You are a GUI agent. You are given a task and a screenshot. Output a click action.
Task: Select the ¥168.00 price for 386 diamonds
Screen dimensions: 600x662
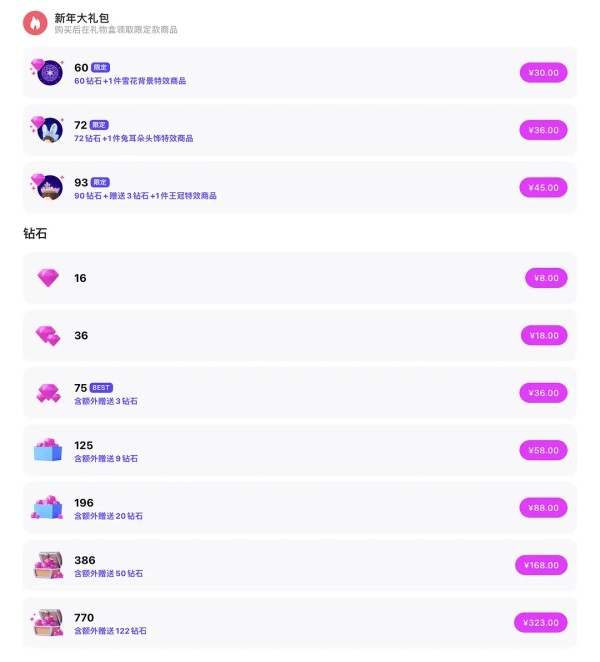coord(541,565)
